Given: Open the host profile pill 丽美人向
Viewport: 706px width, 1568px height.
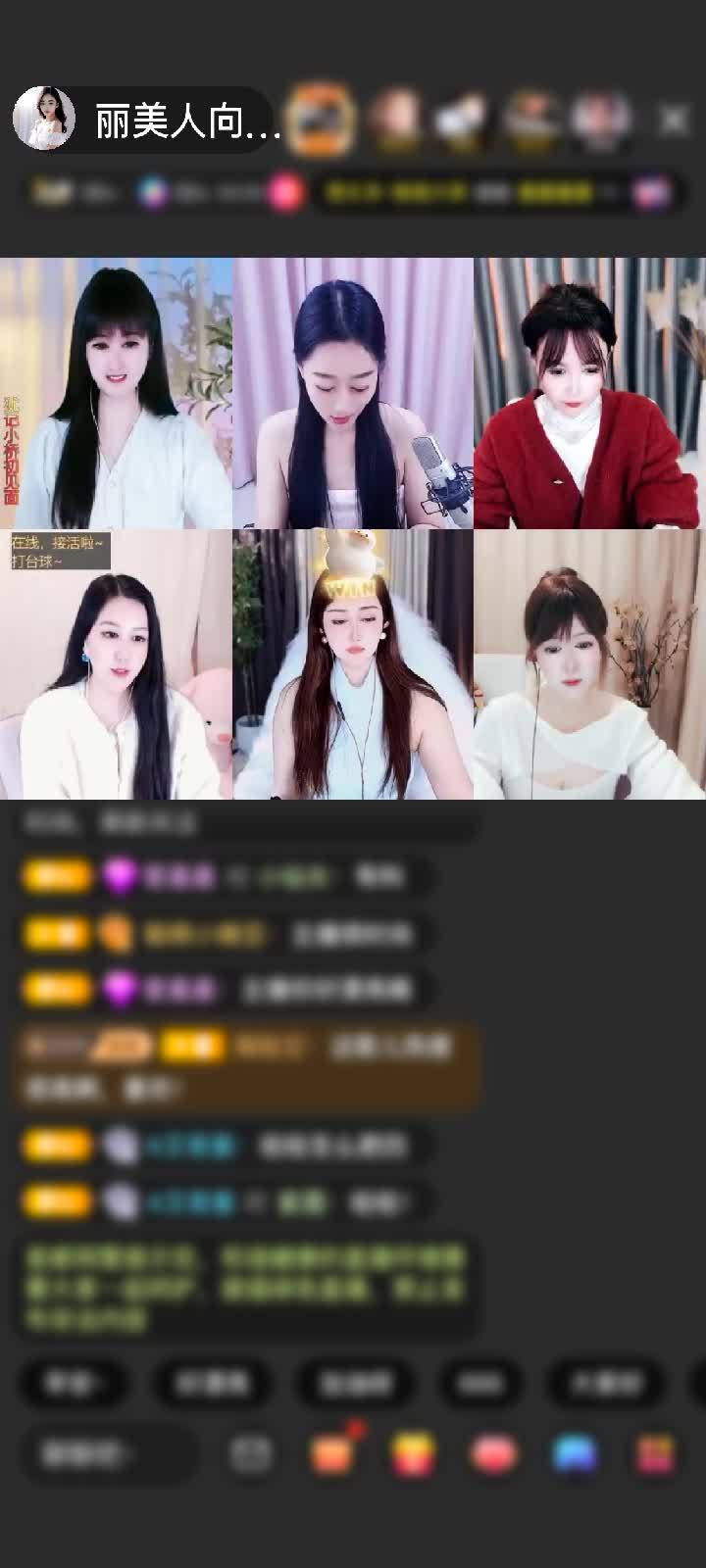Looking at the screenshot, I should [x=147, y=121].
